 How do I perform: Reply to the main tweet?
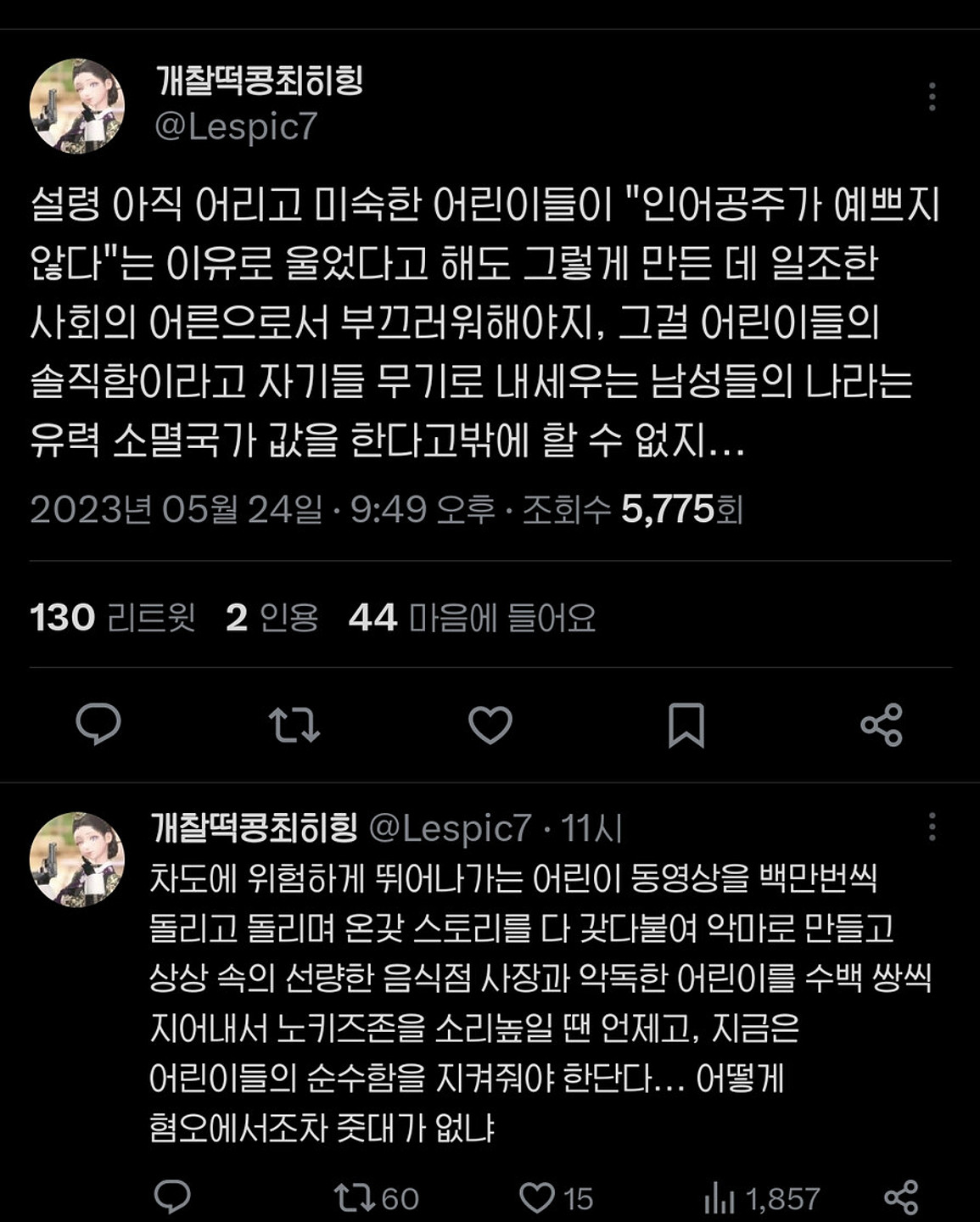98,725
